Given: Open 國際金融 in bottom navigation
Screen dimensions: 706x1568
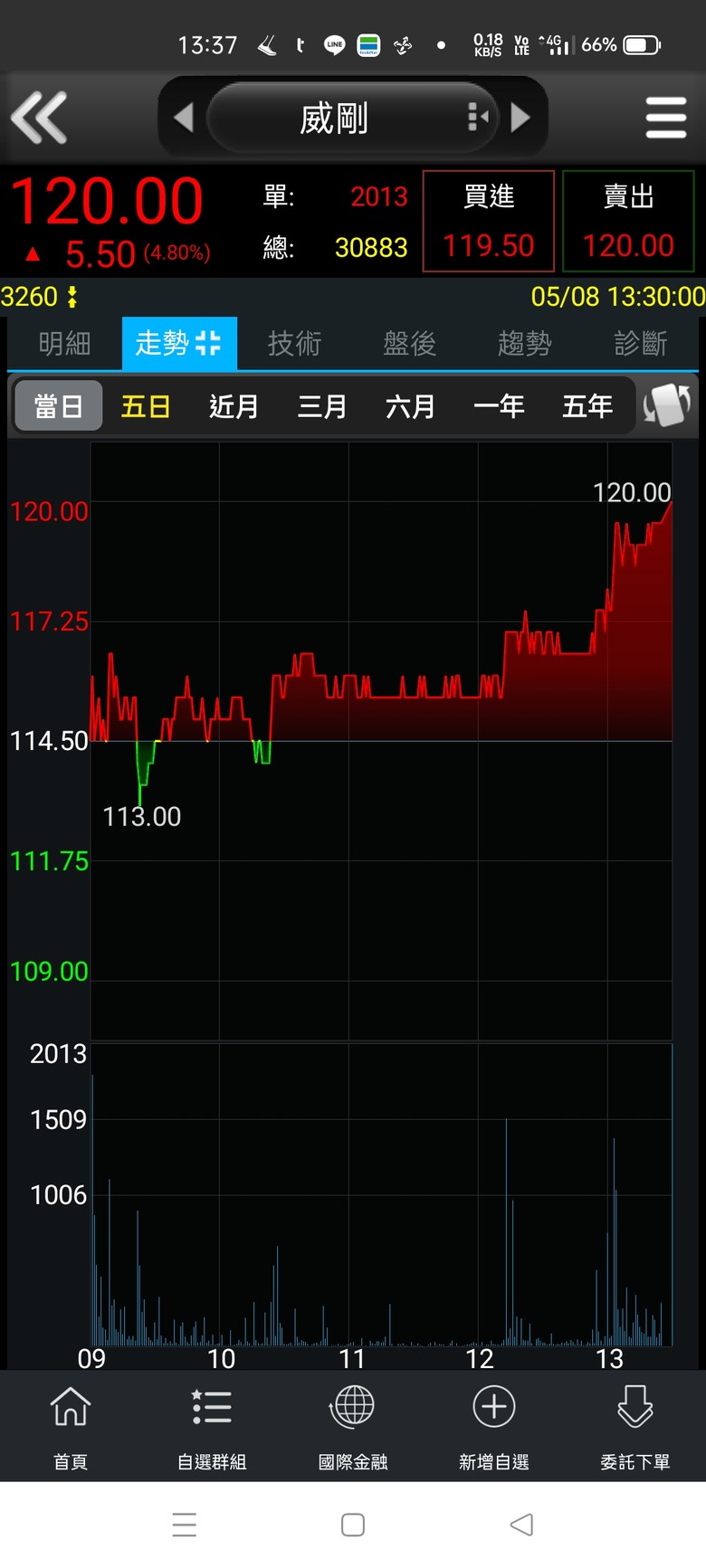Looking at the screenshot, I should [353, 1426].
